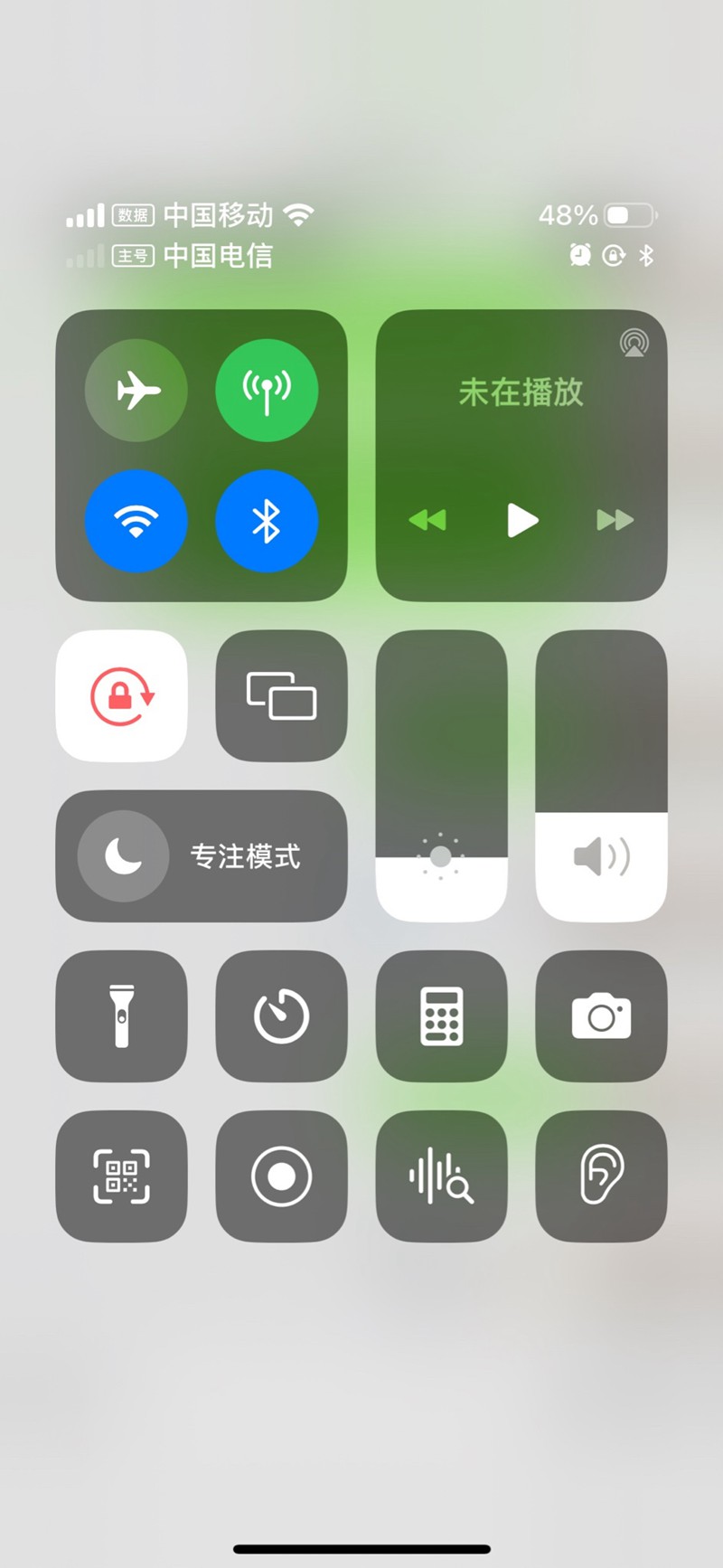
Task: Turn on the flashlight
Action: (122, 1015)
